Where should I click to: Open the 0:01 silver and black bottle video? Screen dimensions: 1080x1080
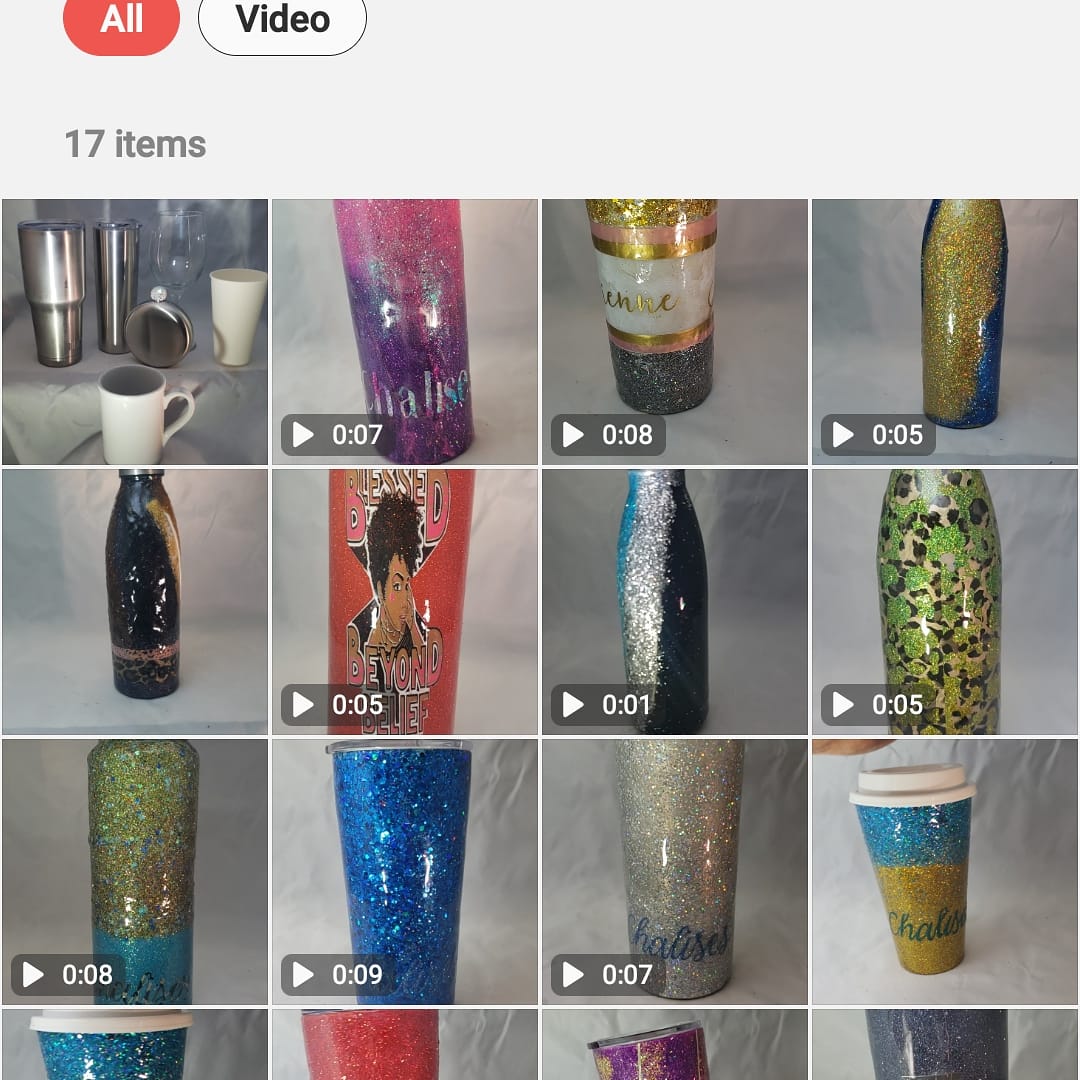coord(675,602)
